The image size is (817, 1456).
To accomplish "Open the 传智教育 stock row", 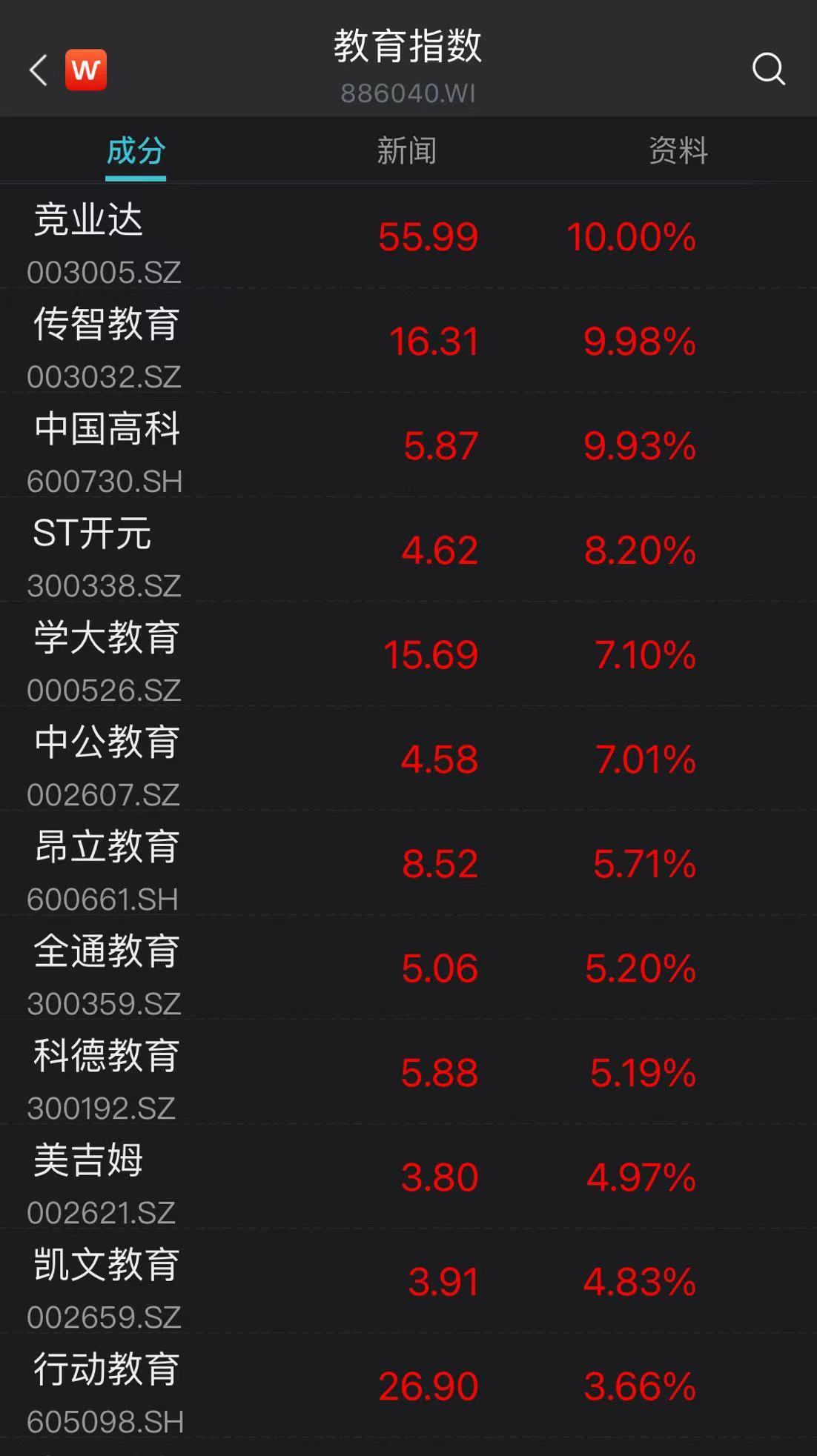I will 408,341.
